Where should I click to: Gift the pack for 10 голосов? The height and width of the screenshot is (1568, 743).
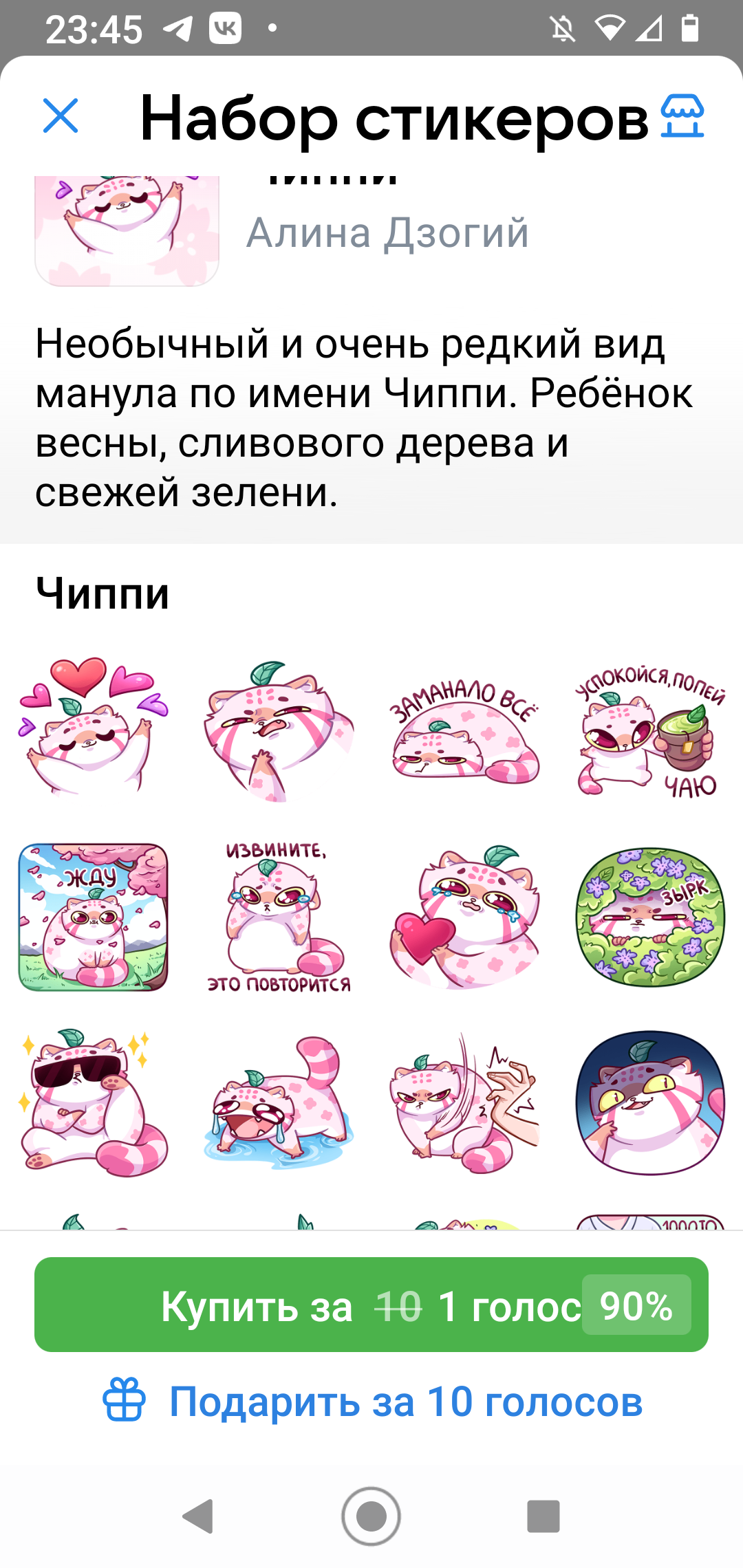371,1402
